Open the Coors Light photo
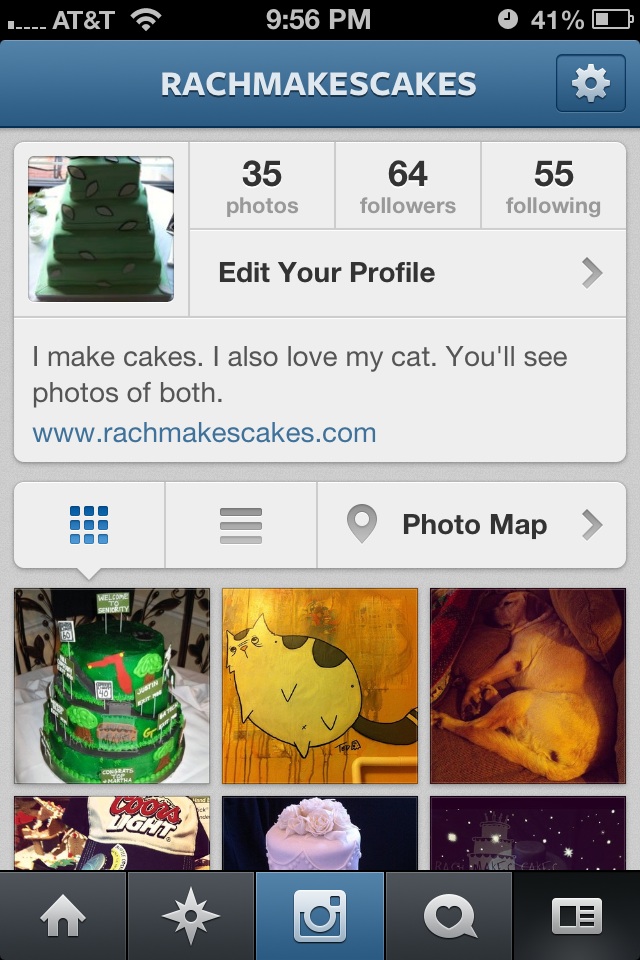The image size is (640, 960). coord(112,832)
